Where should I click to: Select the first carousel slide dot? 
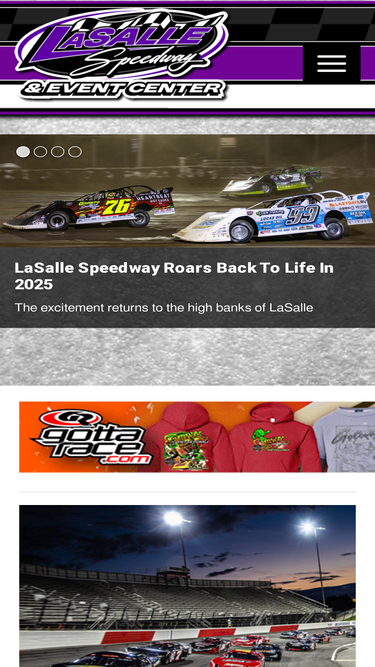pos(23,152)
